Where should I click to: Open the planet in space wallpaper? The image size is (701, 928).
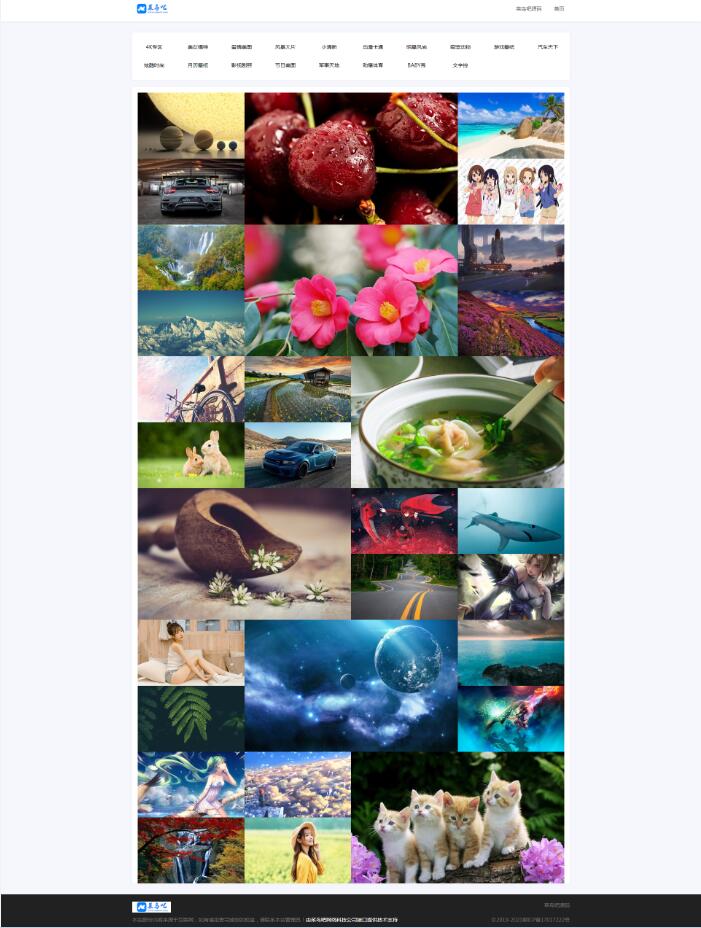pyautogui.click(x=351, y=686)
